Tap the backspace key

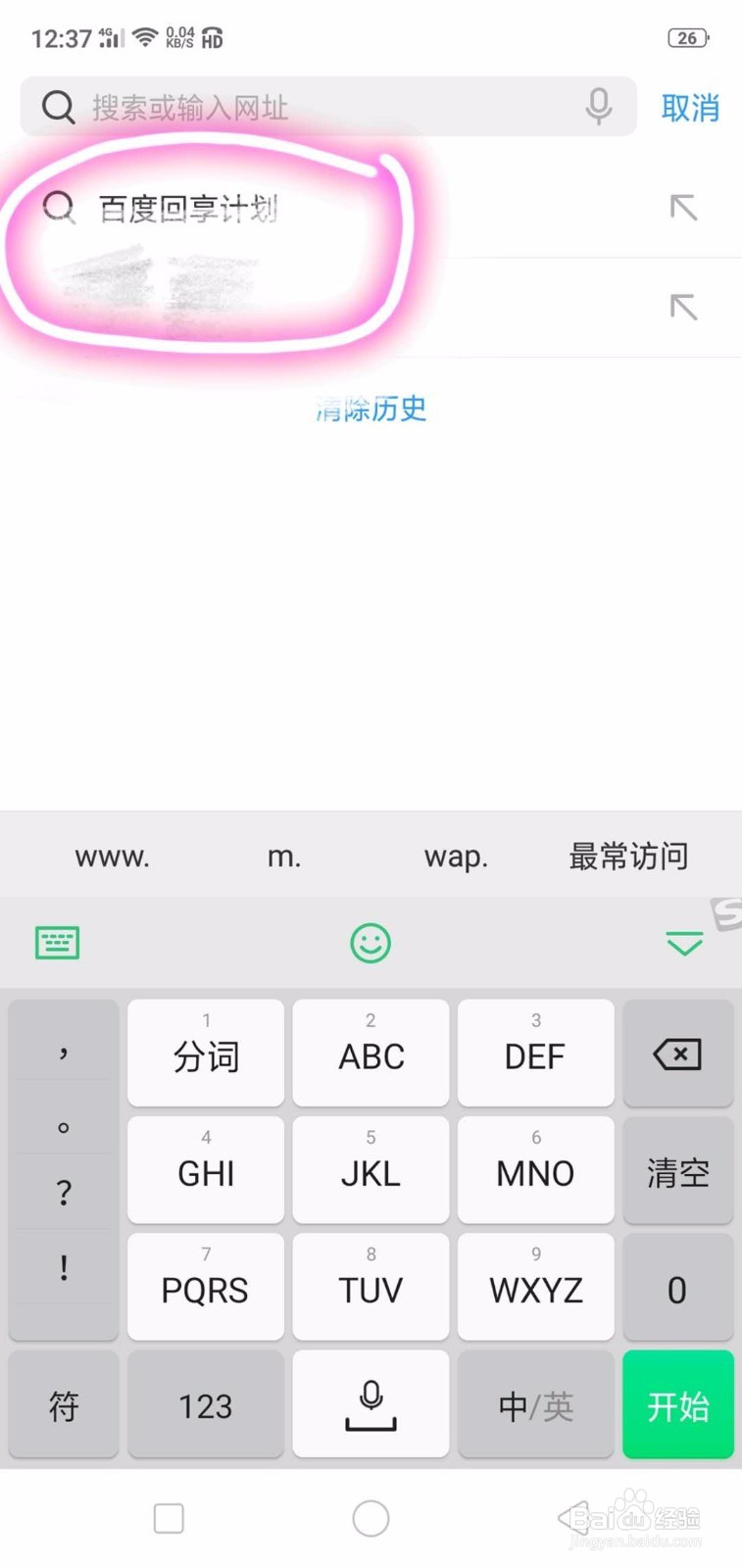coord(677,1053)
